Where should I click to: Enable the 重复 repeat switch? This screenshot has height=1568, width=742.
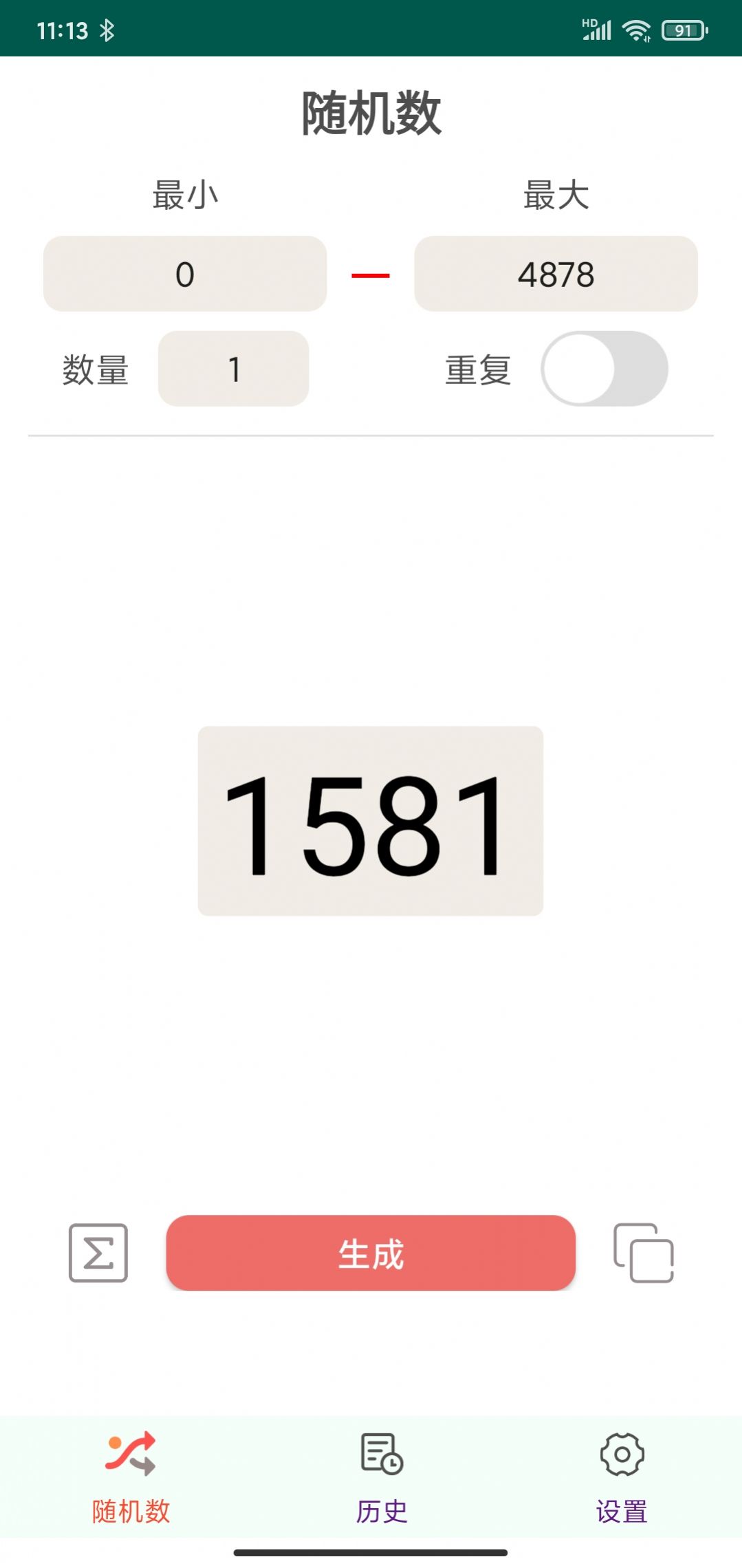[604, 369]
